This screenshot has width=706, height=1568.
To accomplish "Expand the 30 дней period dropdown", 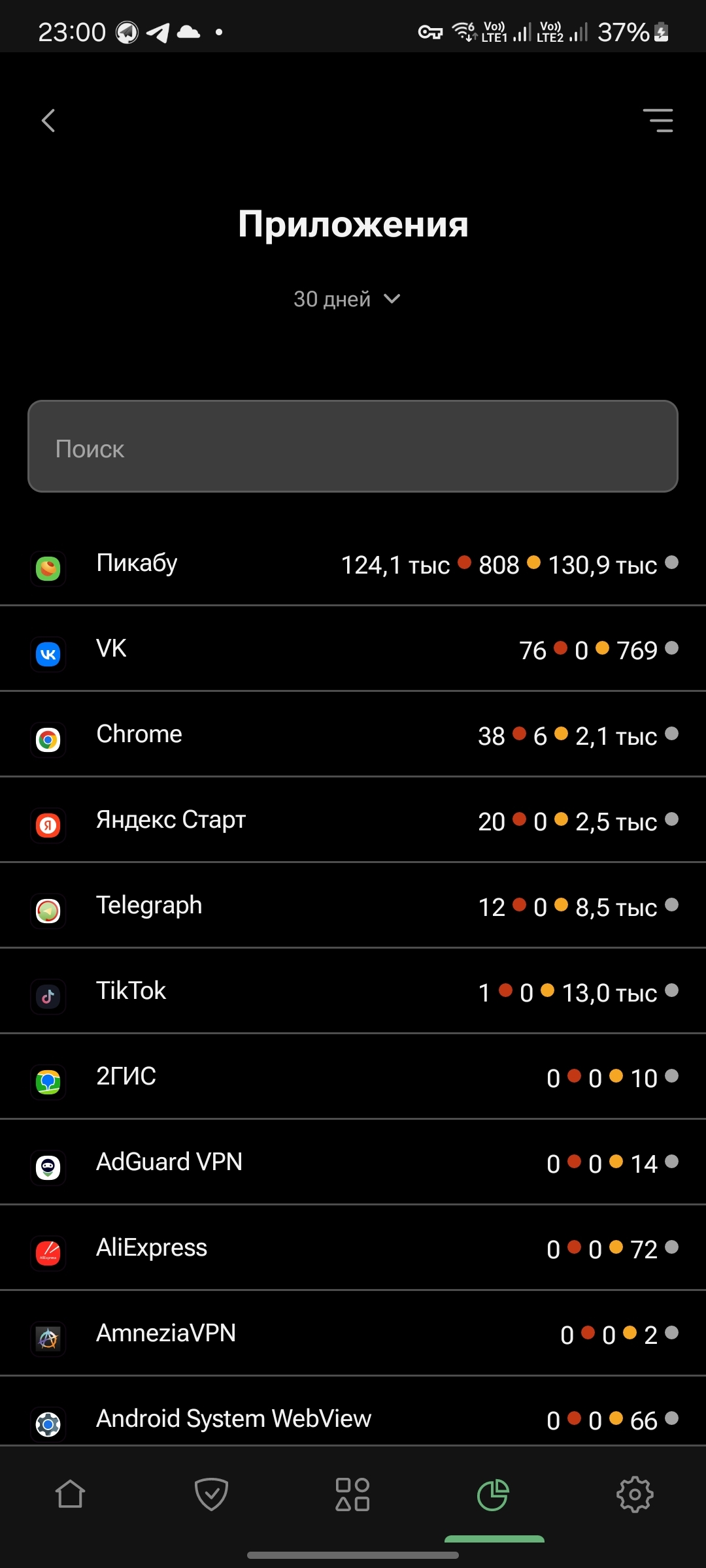I will pyautogui.click(x=347, y=299).
